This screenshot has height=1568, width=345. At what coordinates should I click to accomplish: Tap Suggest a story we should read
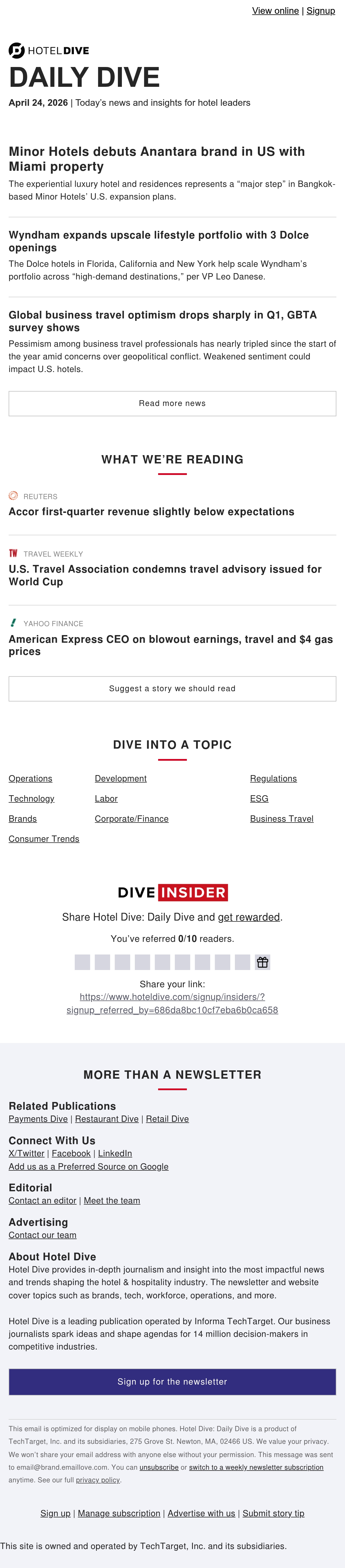(172, 689)
